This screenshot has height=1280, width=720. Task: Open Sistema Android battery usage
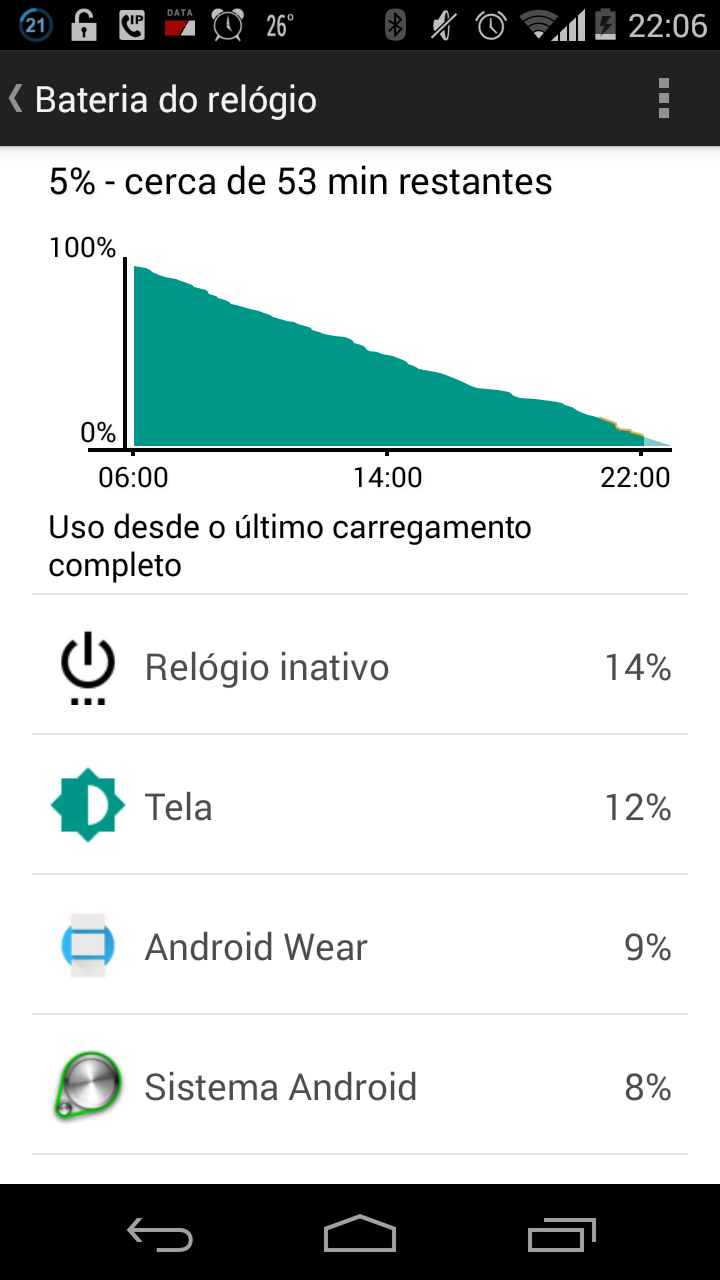(x=360, y=1085)
